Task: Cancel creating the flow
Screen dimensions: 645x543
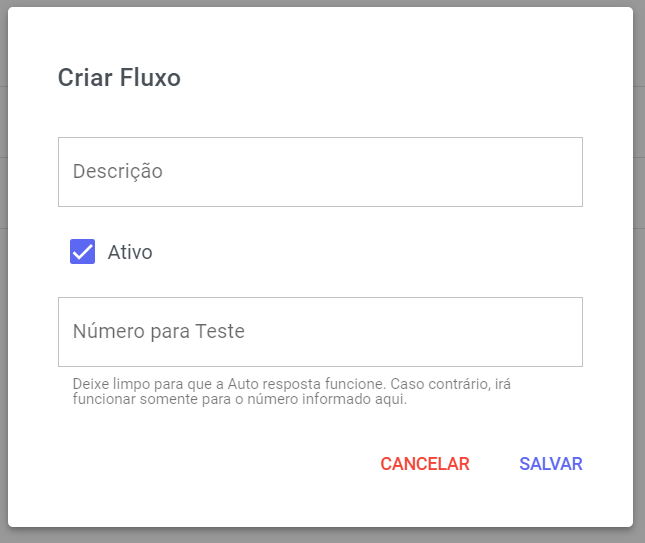Action: point(425,464)
